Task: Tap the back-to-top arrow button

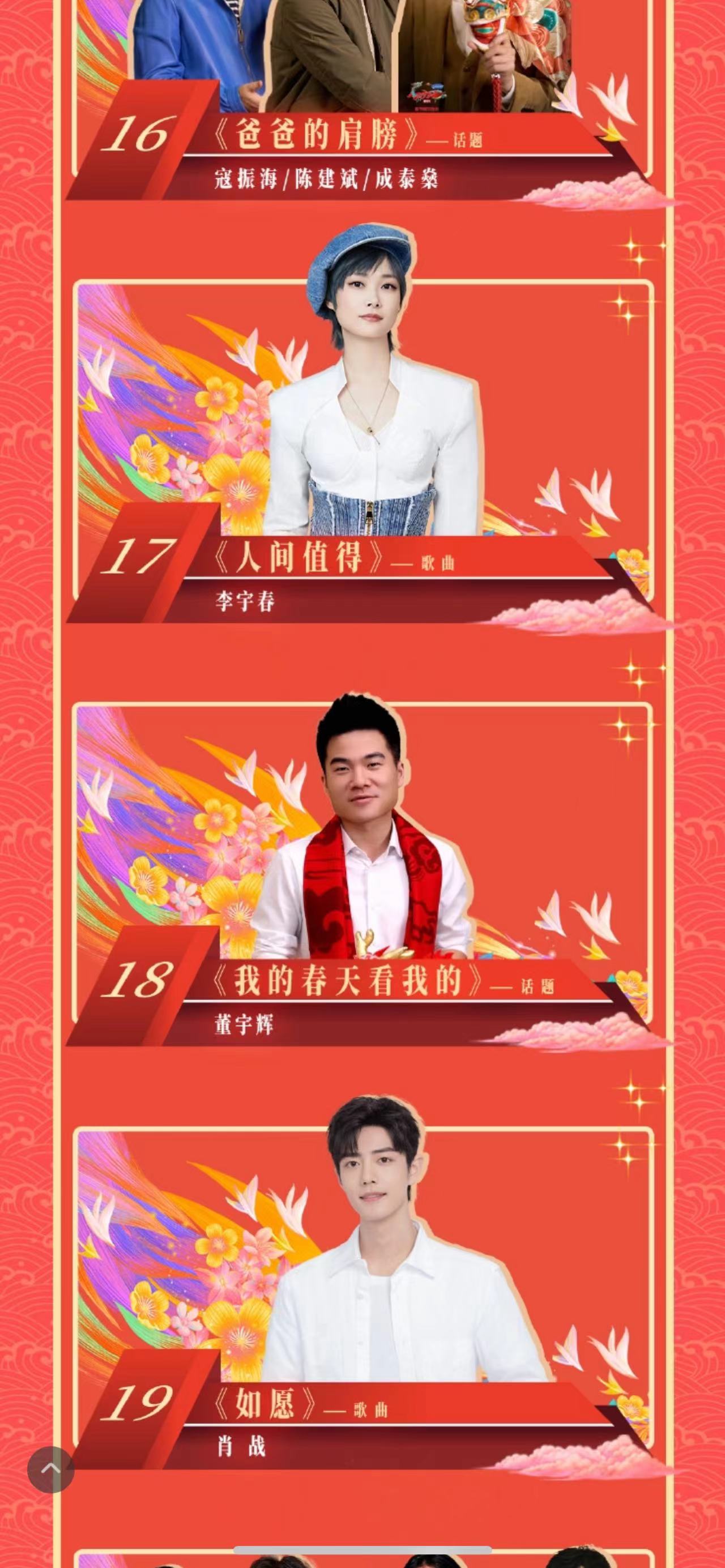Action: [50, 1469]
